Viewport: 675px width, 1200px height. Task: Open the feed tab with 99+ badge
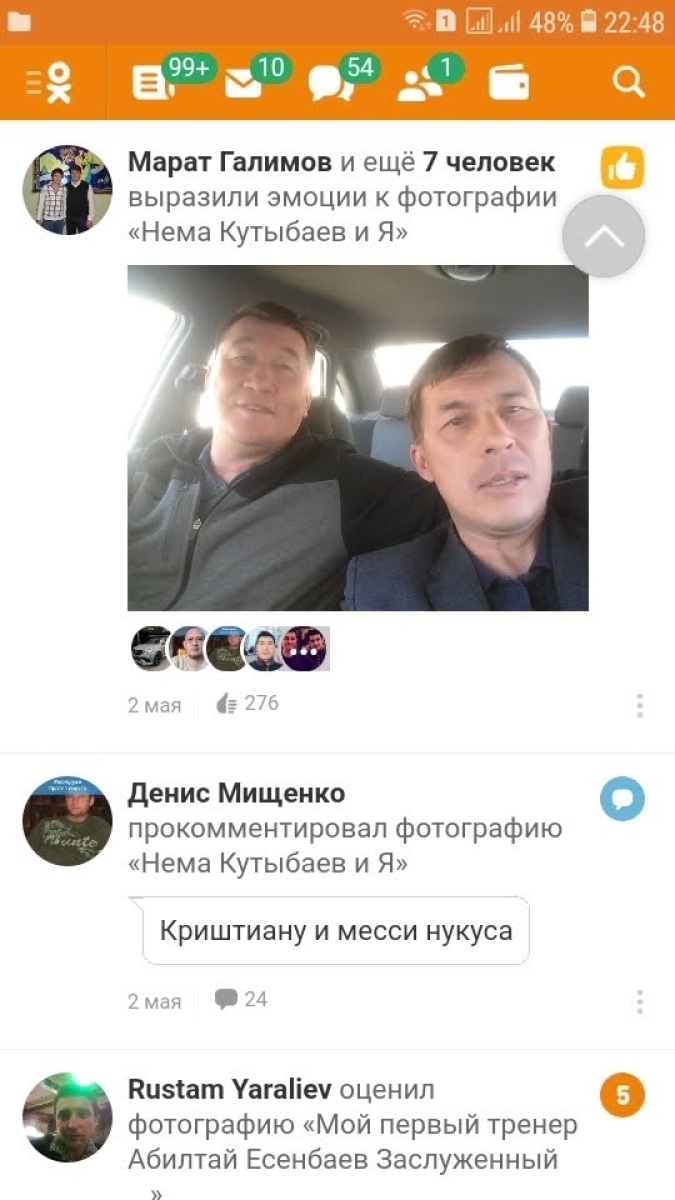click(153, 84)
